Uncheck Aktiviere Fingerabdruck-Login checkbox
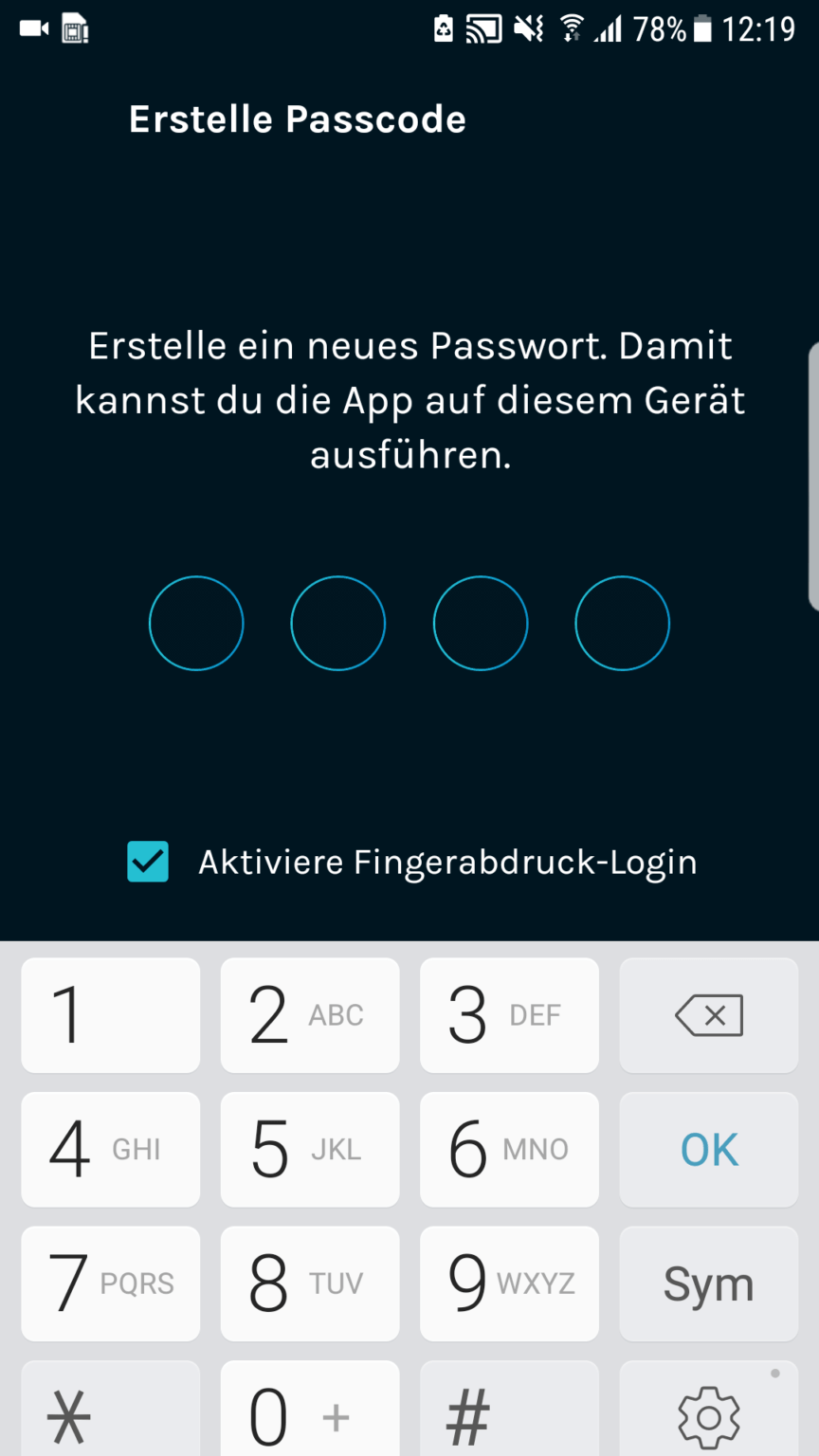This screenshot has width=819, height=1456. click(x=148, y=862)
